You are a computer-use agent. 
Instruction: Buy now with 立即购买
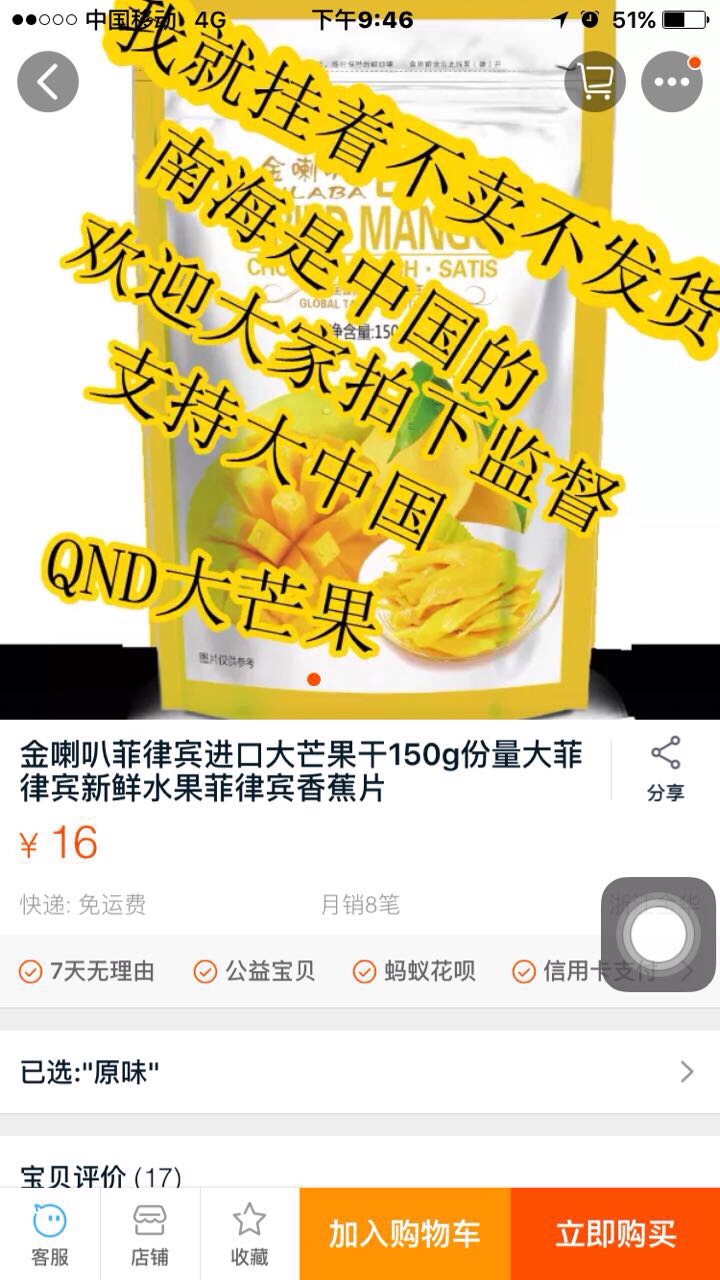click(615, 1234)
